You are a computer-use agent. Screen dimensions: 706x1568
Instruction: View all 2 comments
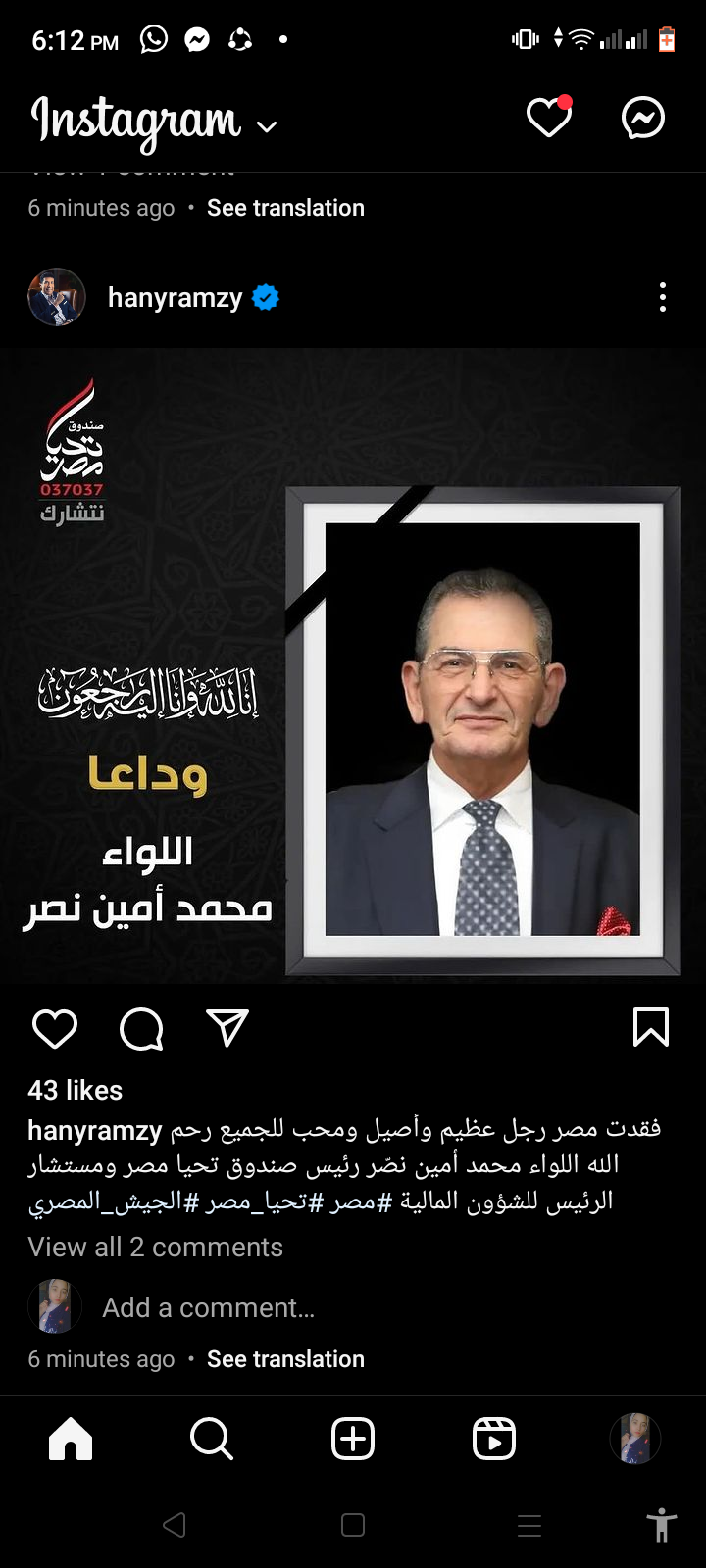155,1247
